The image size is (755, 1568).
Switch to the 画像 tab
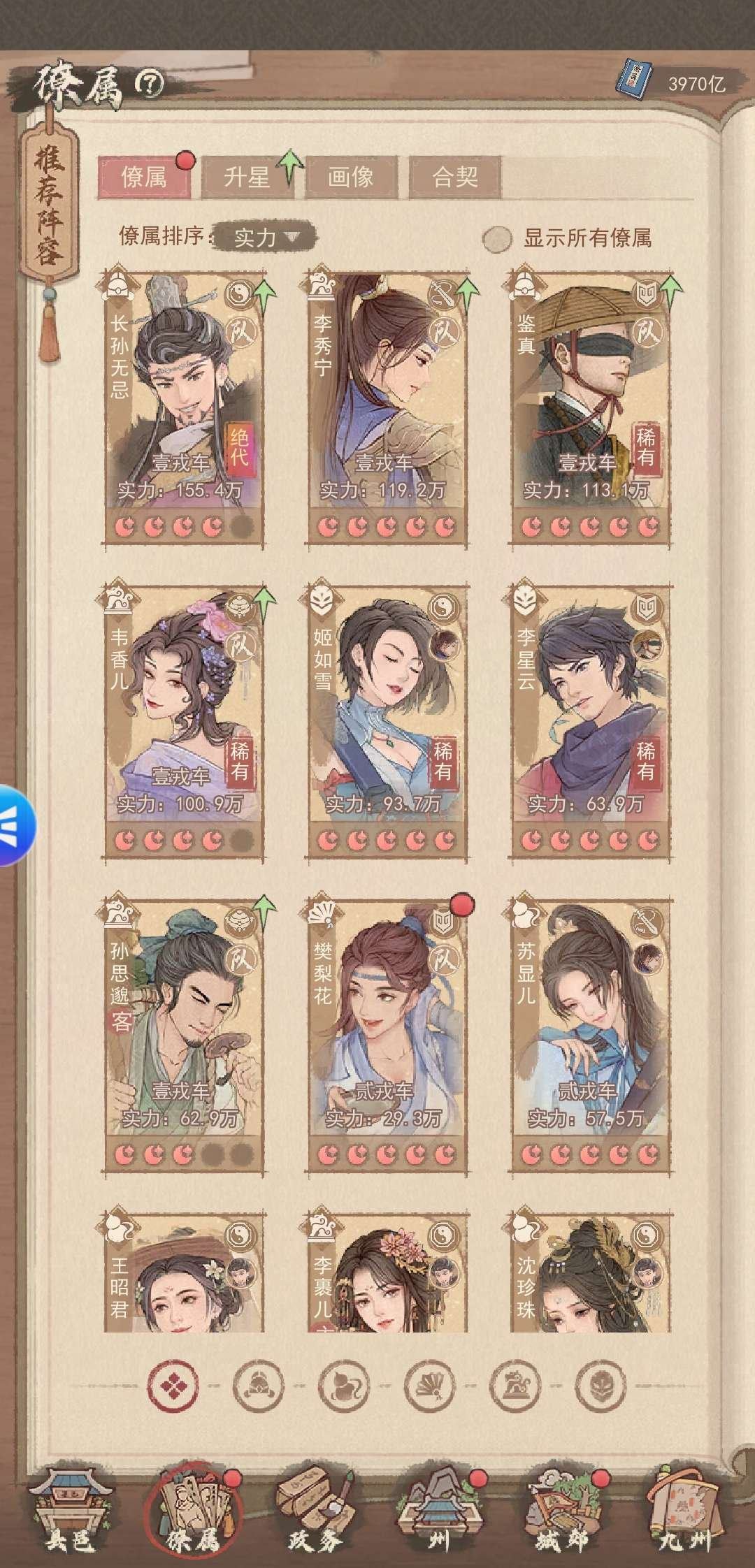pos(350,177)
